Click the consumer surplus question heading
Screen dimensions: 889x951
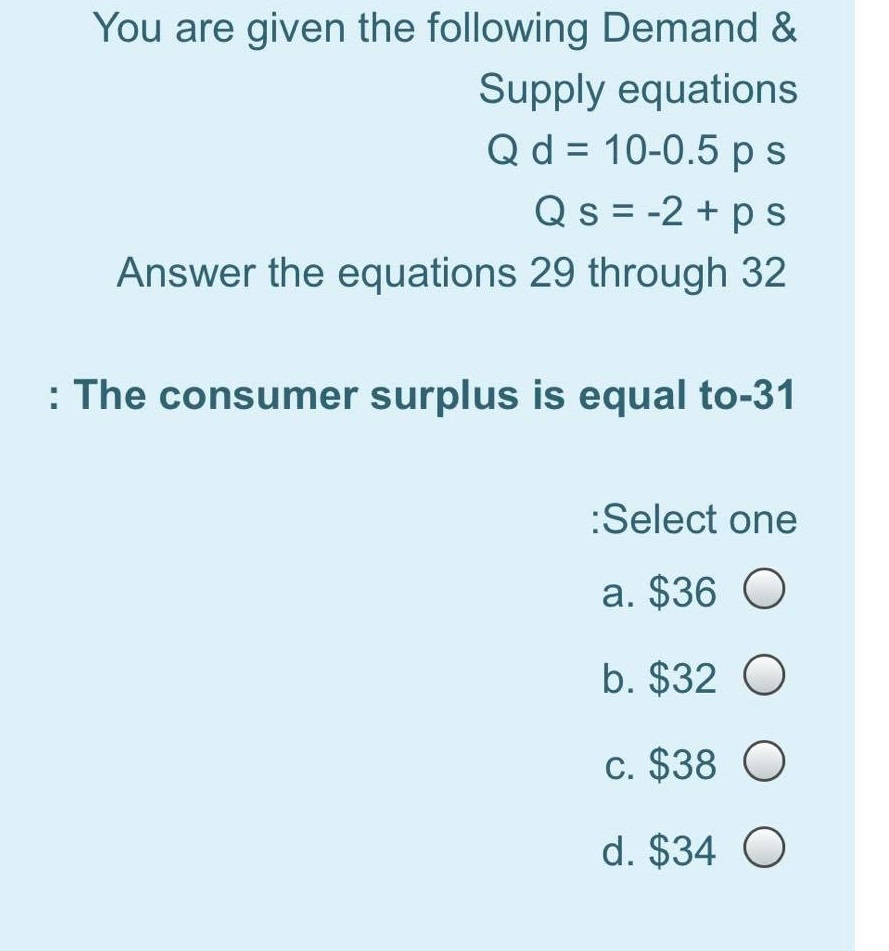tap(423, 394)
